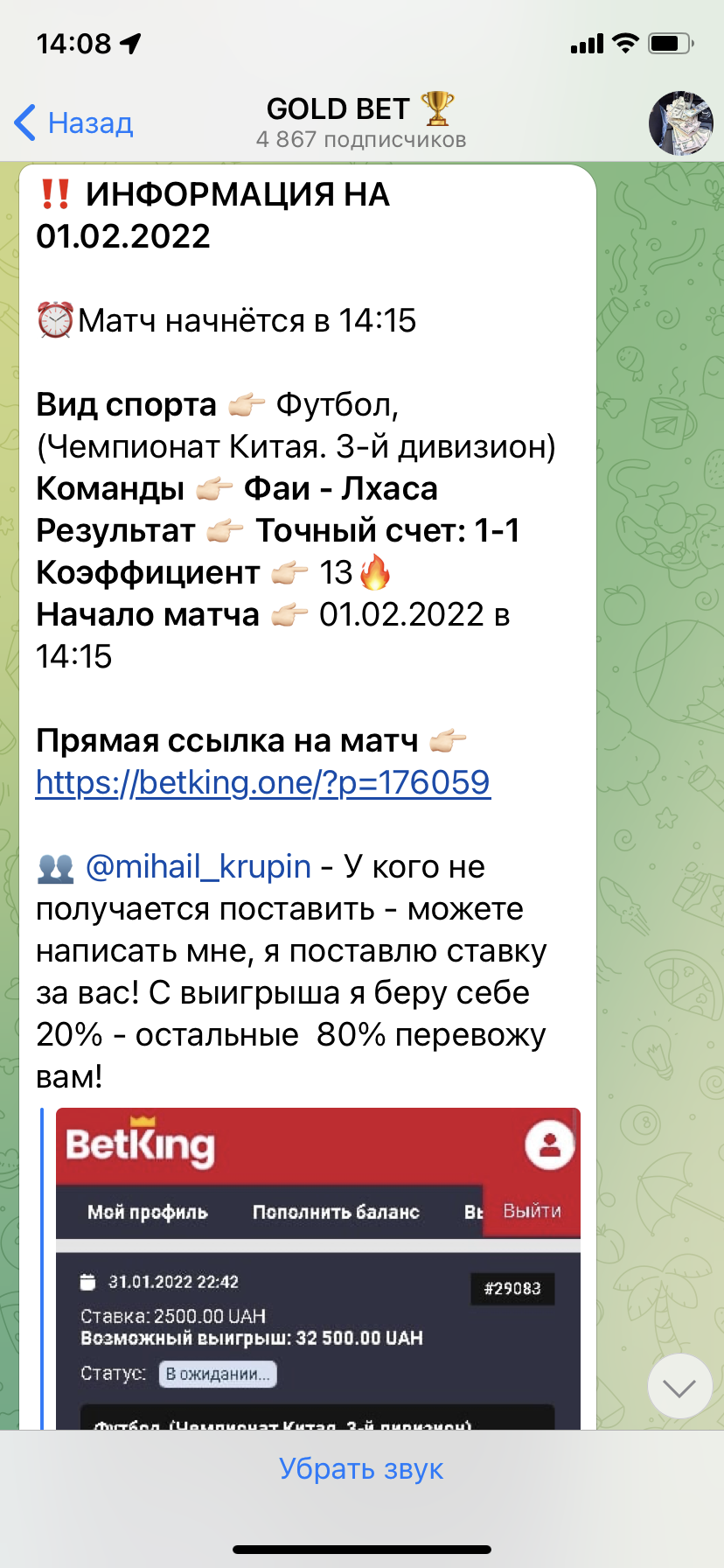
Task: Mute the channel with Убрать звук
Action: [x=361, y=1468]
